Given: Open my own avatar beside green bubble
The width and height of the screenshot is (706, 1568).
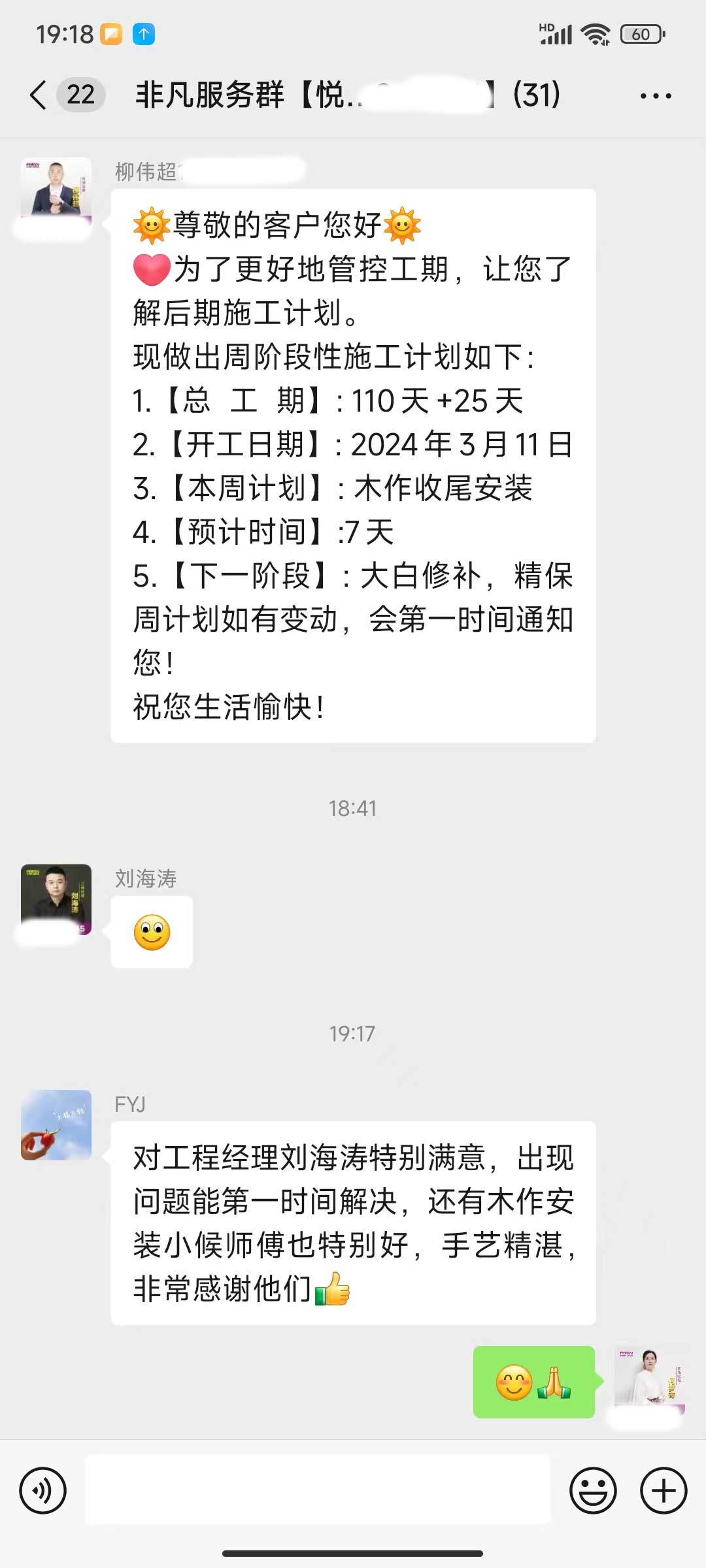Looking at the screenshot, I should point(649,1380).
